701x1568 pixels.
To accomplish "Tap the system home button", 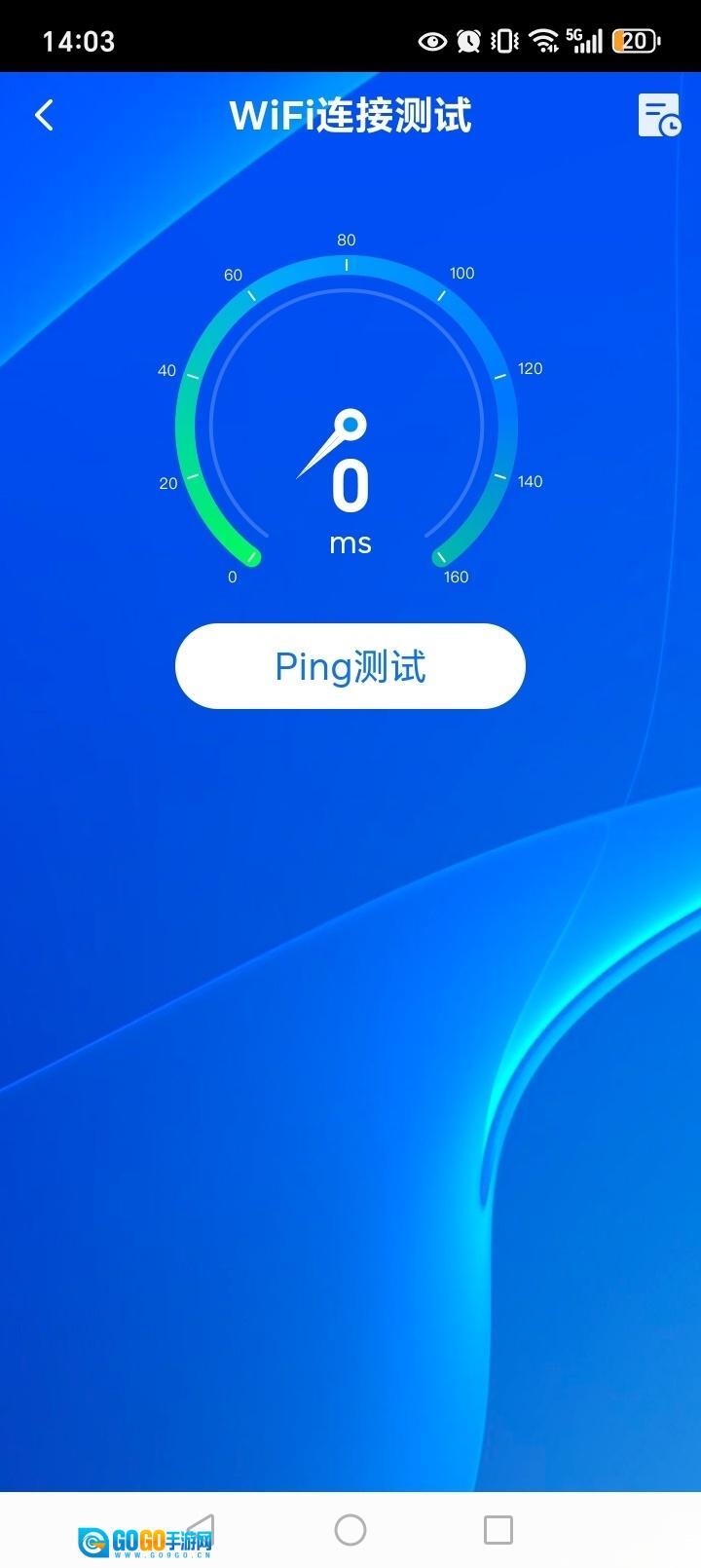I will coord(350,1529).
